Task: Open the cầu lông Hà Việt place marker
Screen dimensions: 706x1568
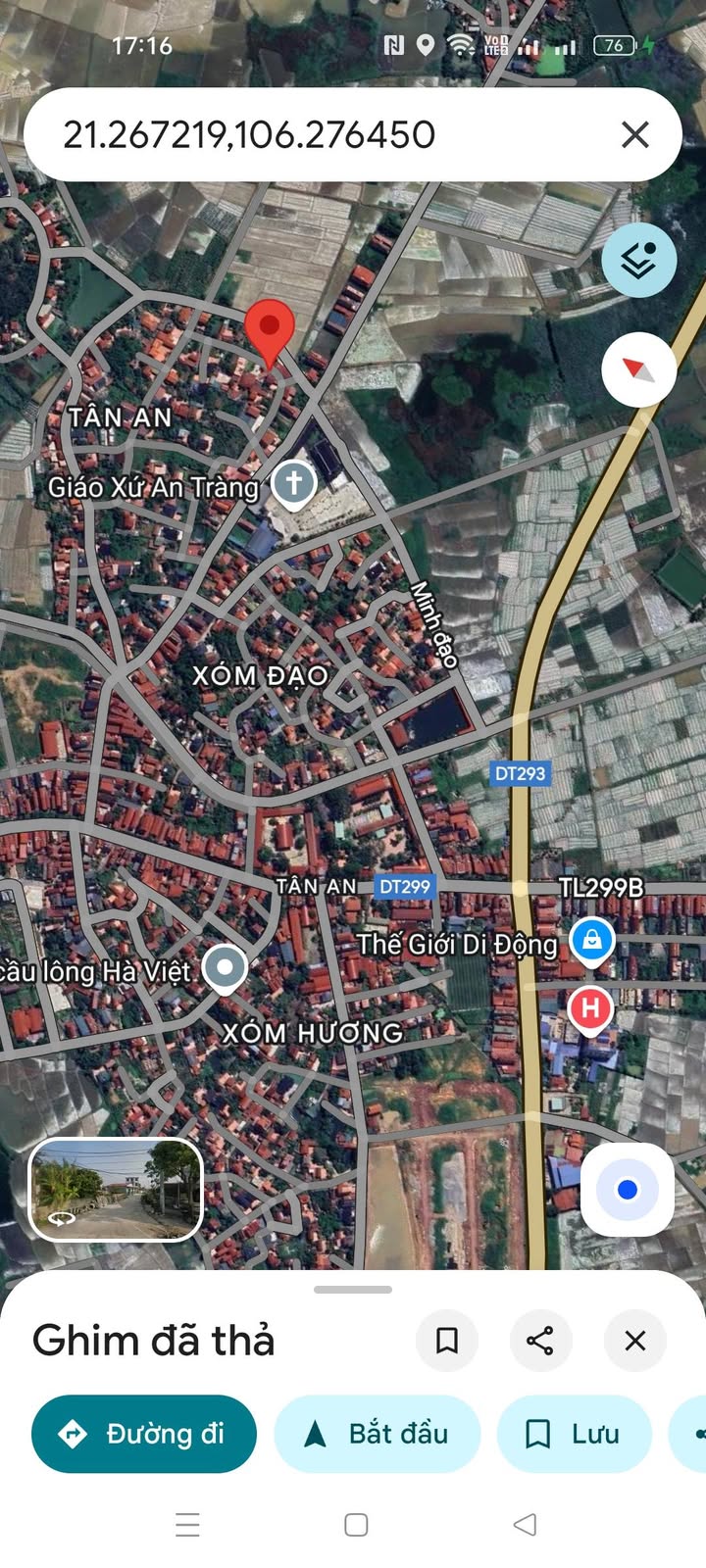Action: click(x=225, y=968)
